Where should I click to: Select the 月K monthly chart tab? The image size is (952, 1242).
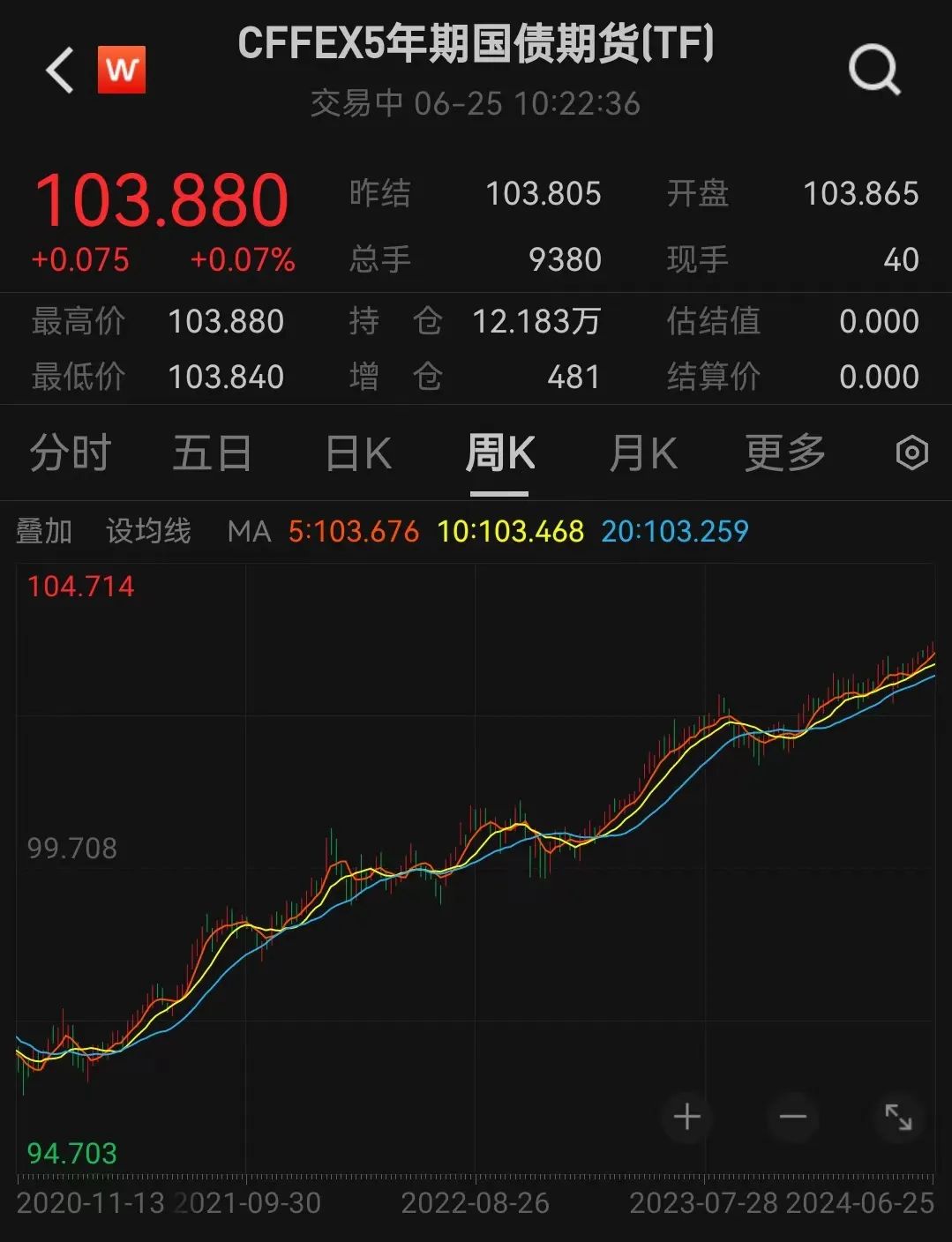pyautogui.click(x=642, y=453)
